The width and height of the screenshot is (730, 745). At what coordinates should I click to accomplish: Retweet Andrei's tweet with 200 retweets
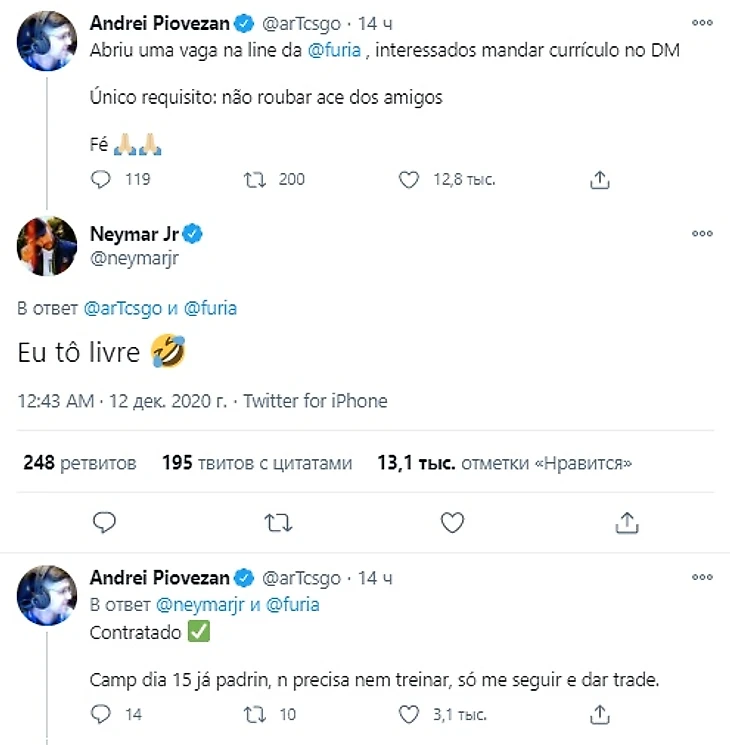point(258,180)
